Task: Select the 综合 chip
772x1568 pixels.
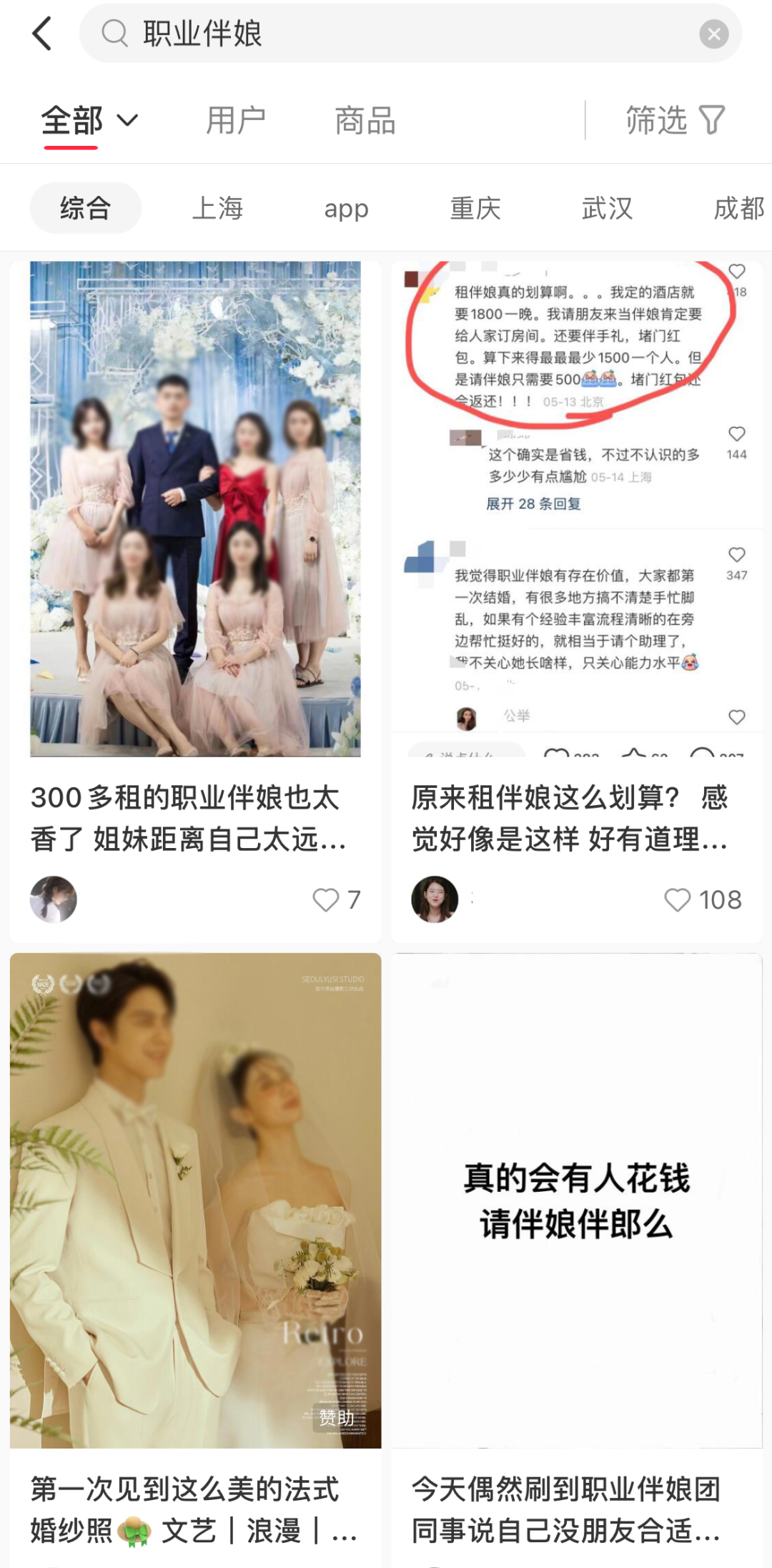Action: 86,208
